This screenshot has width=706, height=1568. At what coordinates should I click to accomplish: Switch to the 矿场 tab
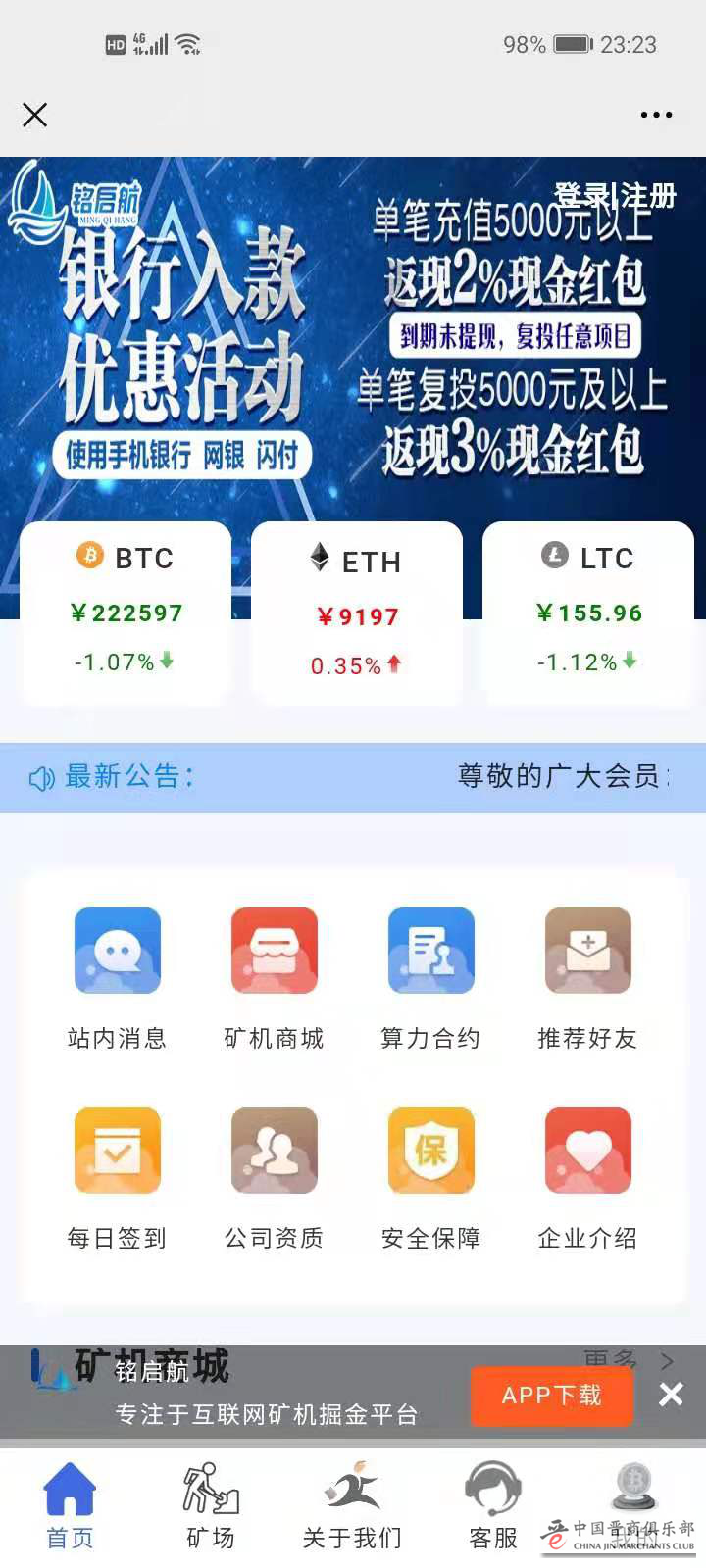coord(211,1504)
